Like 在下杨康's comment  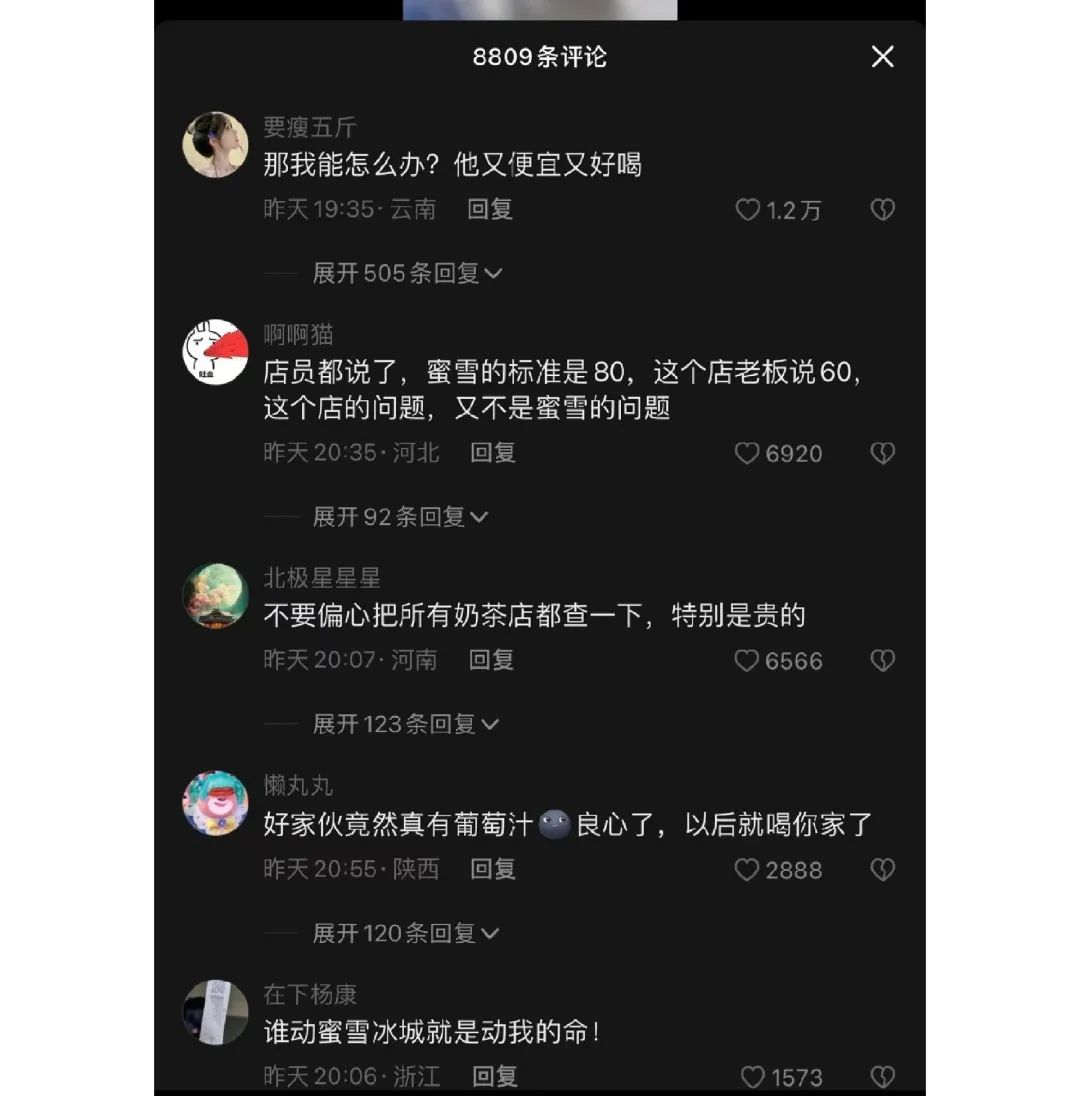(x=753, y=1077)
